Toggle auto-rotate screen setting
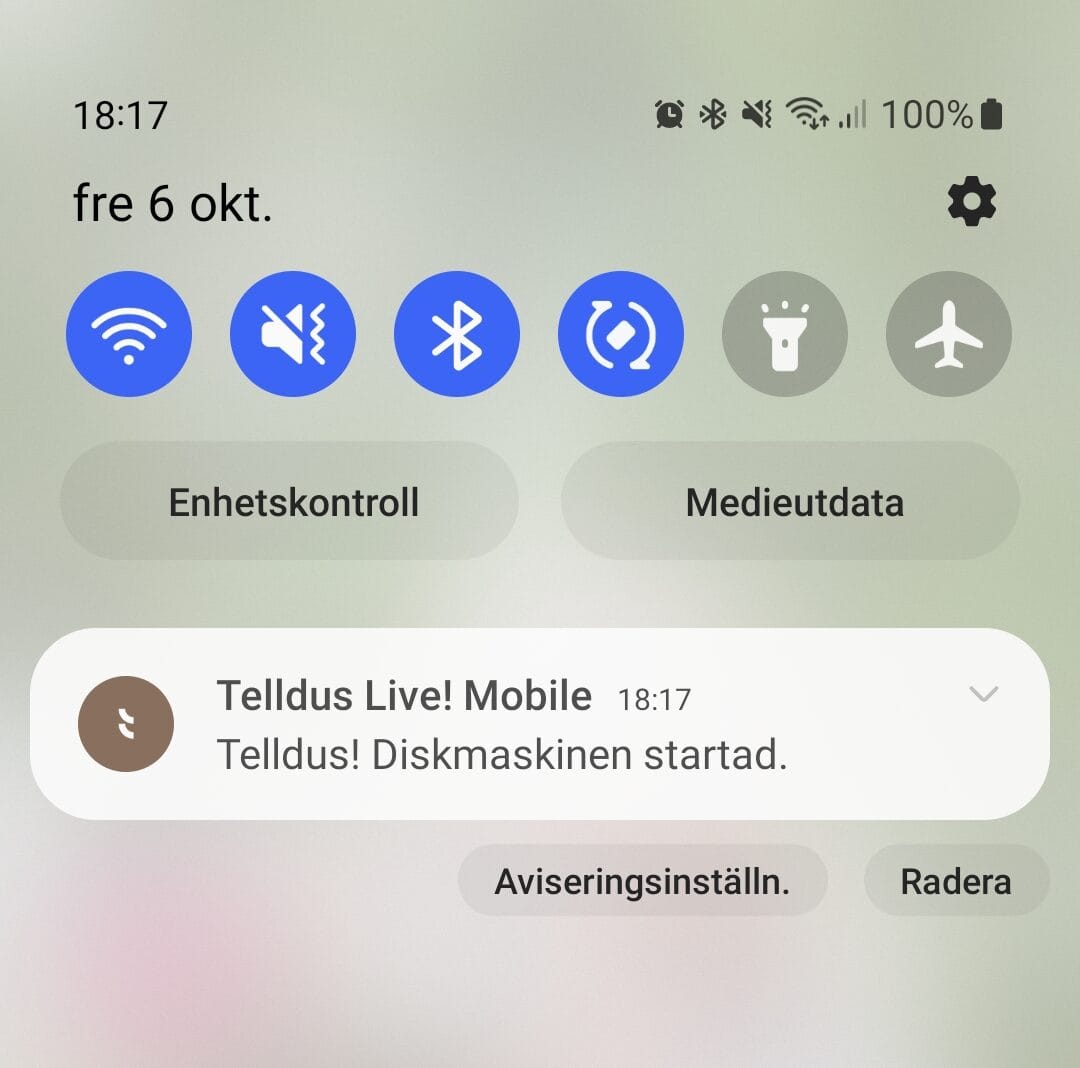Image resolution: width=1080 pixels, height=1068 pixels. (x=621, y=333)
